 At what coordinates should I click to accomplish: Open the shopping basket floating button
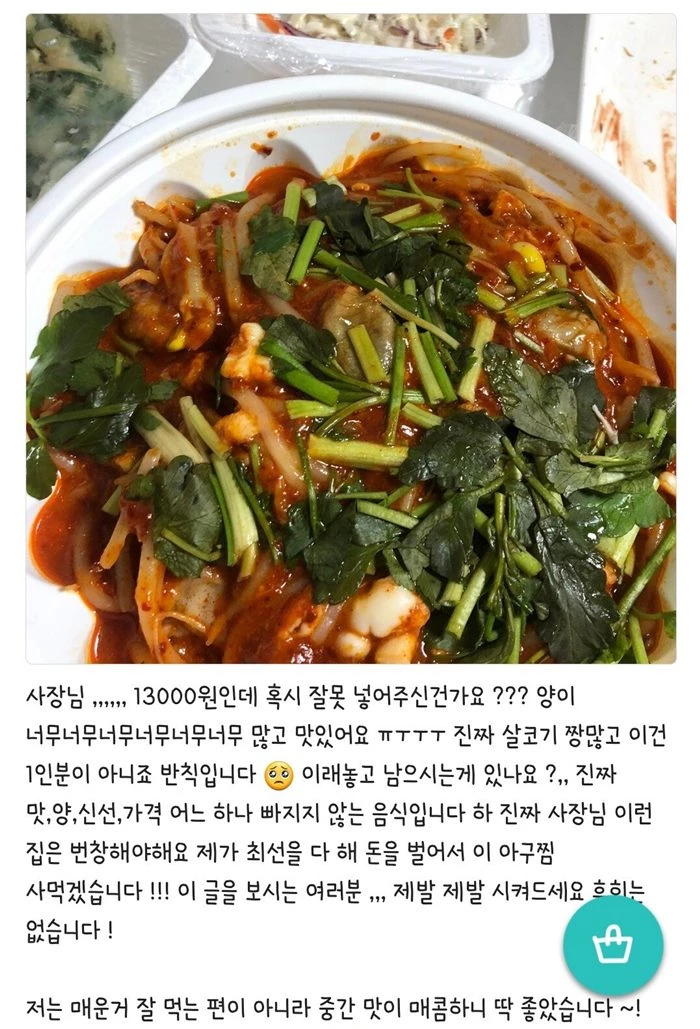click(613, 946)
